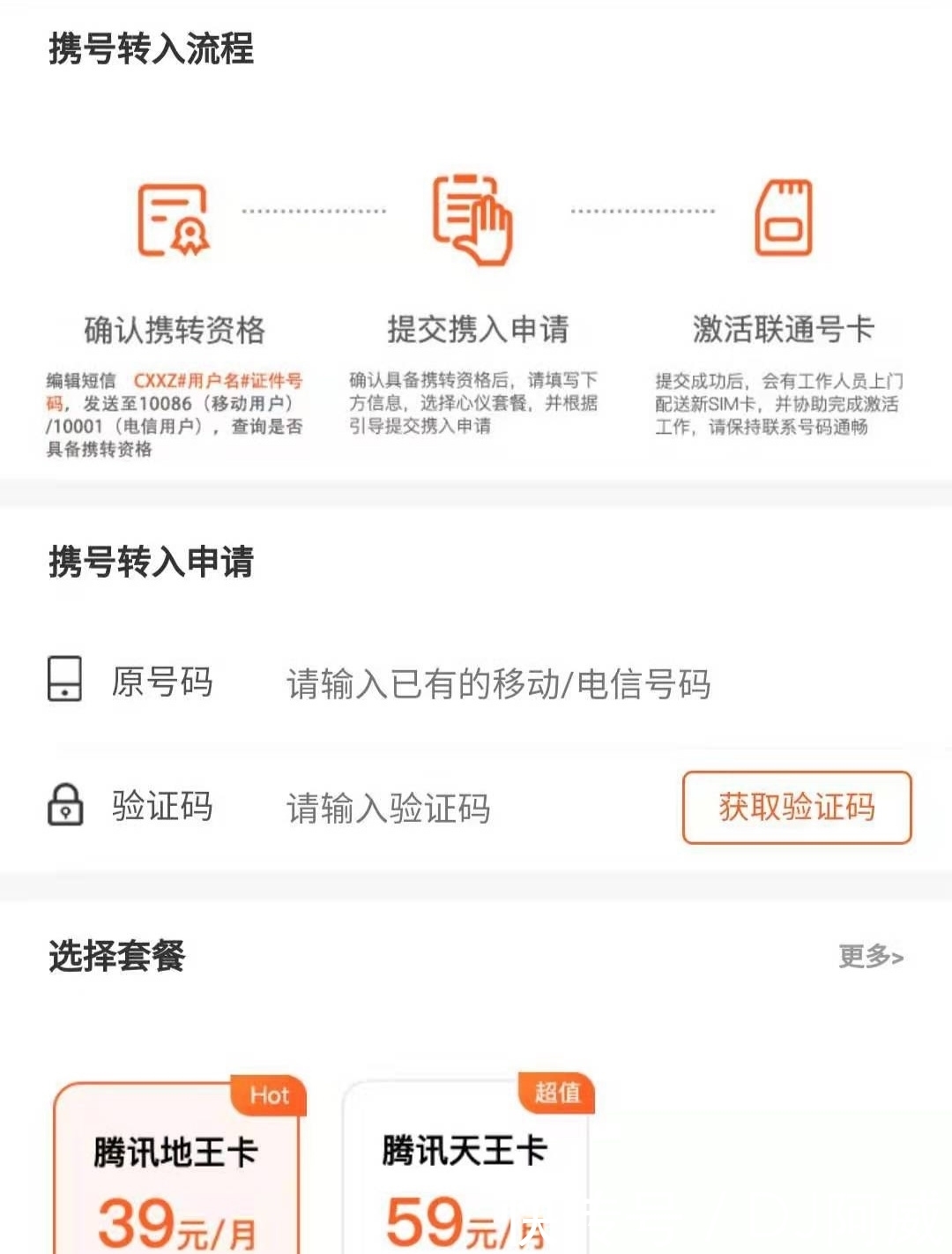Select the 腾讯天王卡 59元/月 plan card
Image resolution: width=952 pixels, height=1254 pixels.
[467, 1173]
